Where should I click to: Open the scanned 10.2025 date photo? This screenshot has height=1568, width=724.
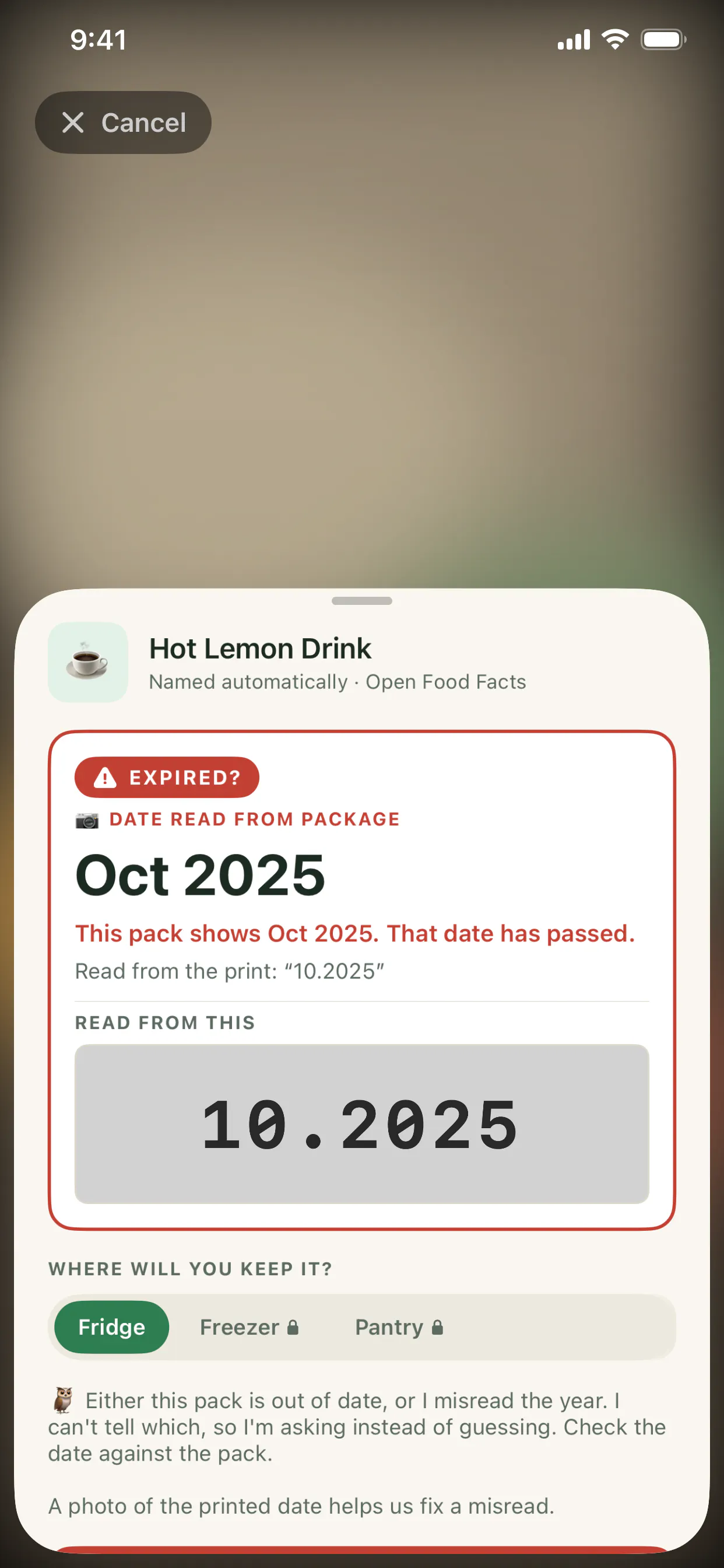pyautogui.click(x=362, y=1123)
